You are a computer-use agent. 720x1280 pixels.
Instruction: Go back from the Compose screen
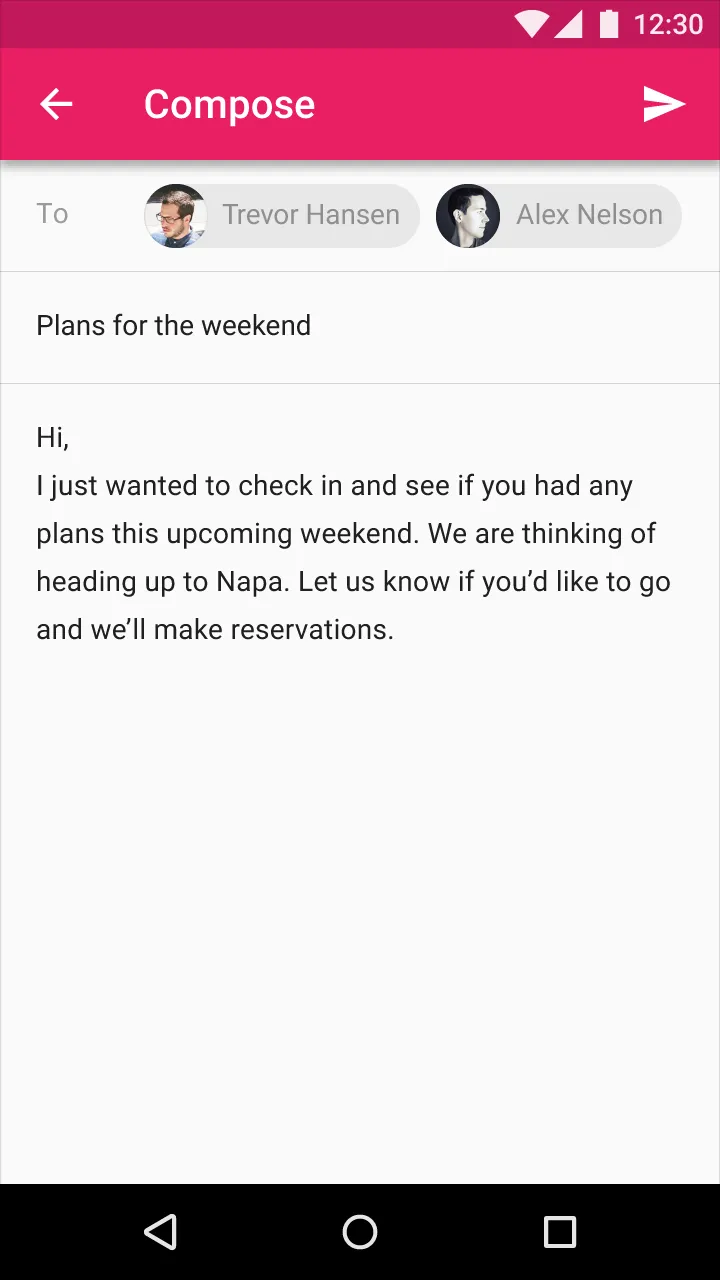[x=56, y=104]
